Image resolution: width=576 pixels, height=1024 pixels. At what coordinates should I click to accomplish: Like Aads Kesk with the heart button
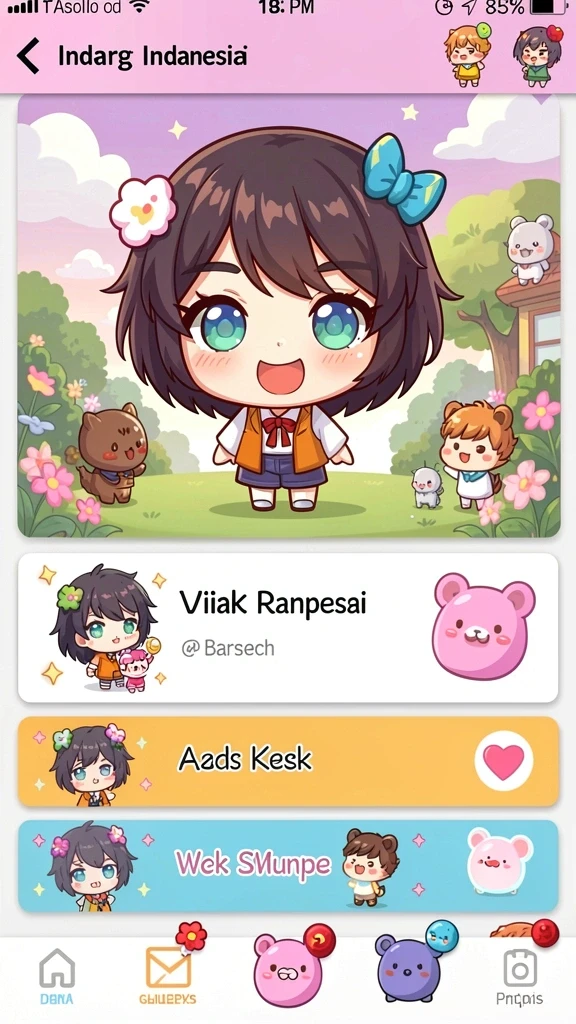tap(504, 761)
